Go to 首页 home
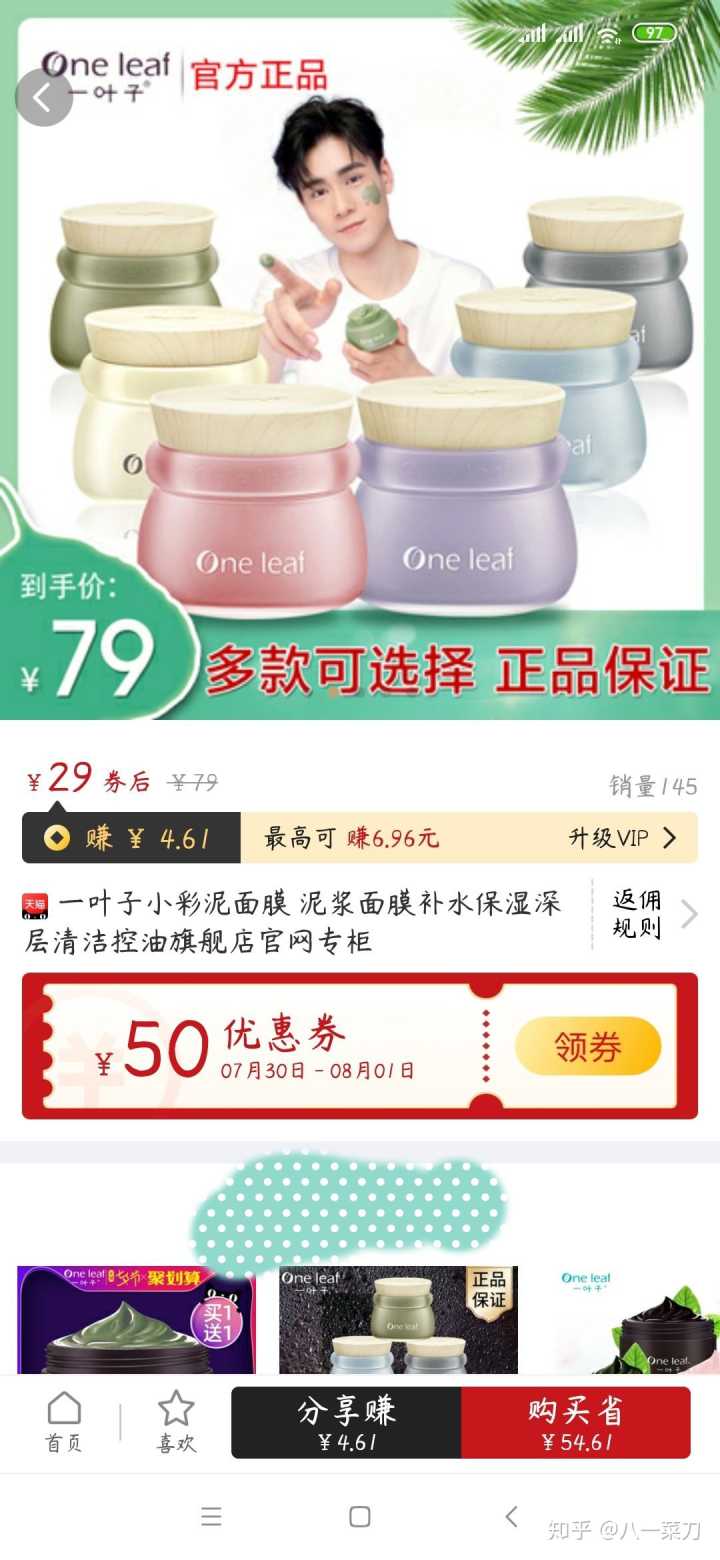The image size is (720, 1560). click(x=64, y=1421)
